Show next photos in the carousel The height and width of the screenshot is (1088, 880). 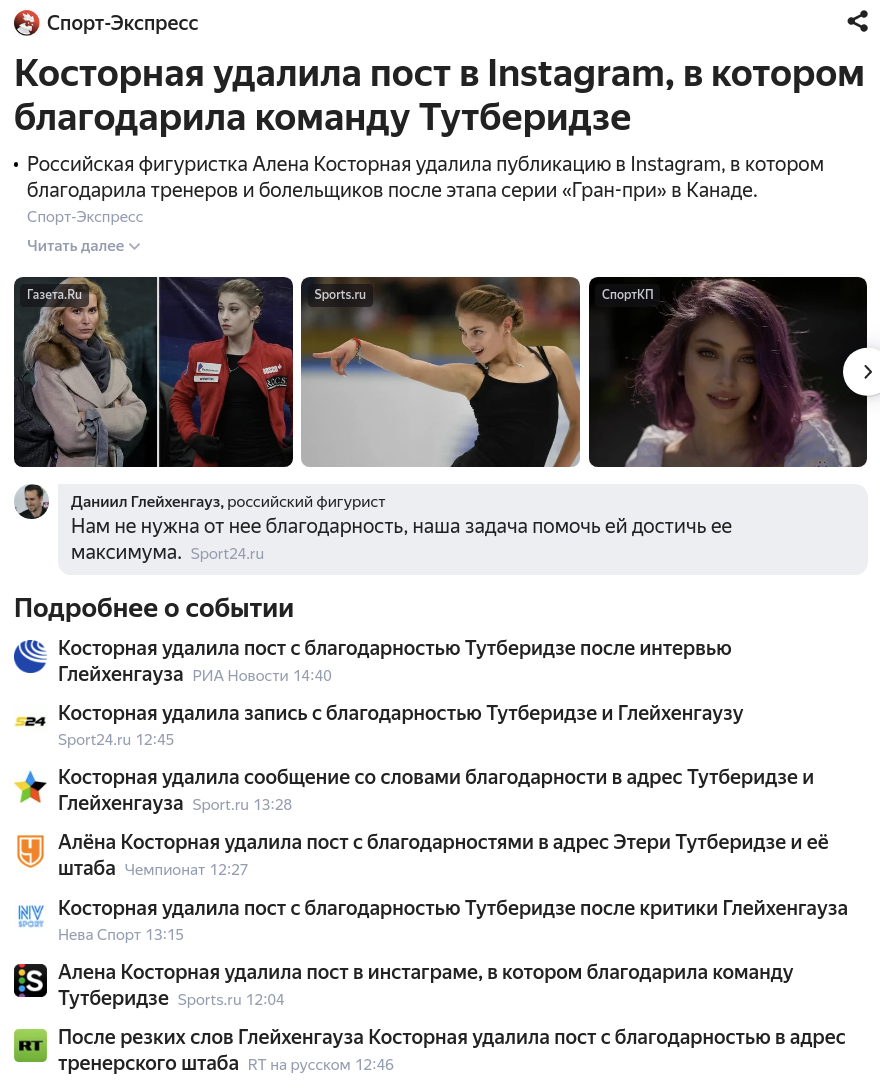click(866, 372)
